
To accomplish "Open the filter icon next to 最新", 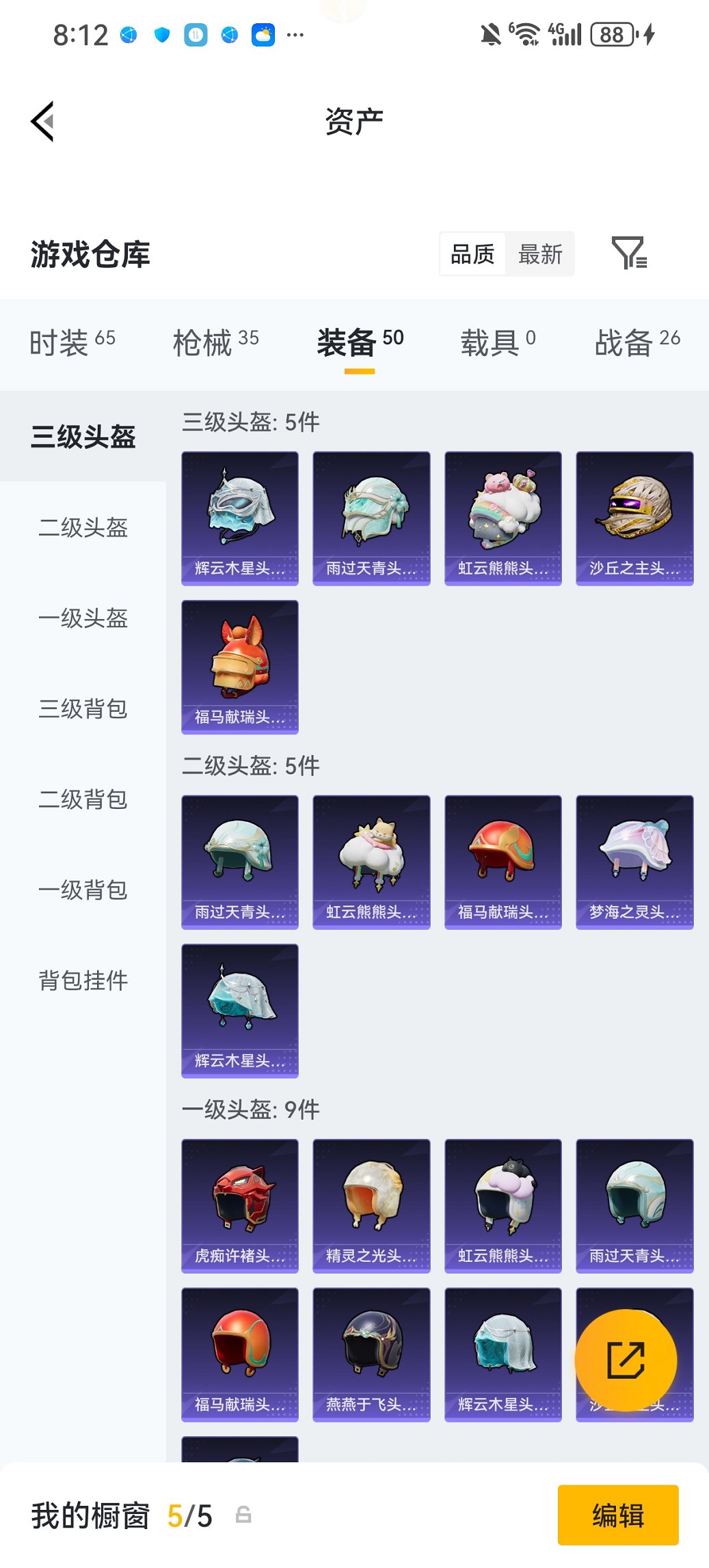I will pyautogui.click(x=630, y=253).
